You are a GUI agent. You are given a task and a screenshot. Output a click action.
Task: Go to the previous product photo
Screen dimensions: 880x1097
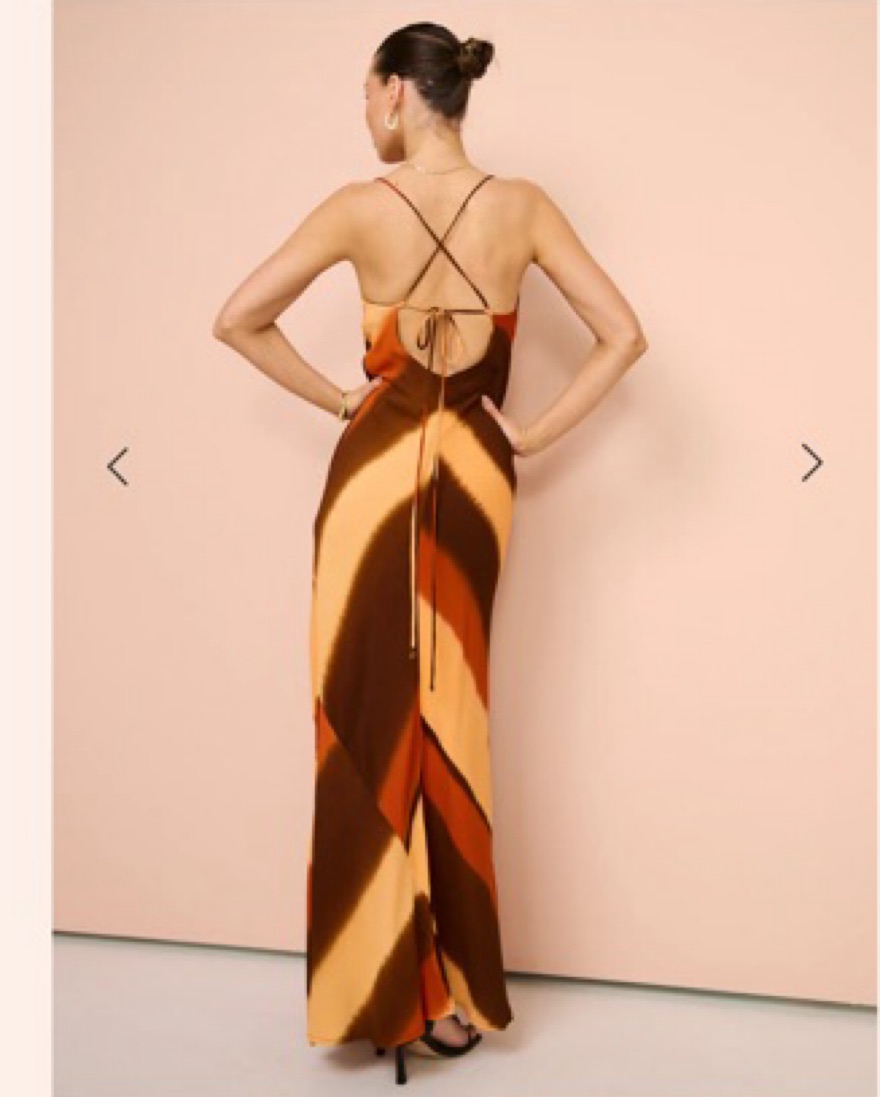(x=118, y=466)
